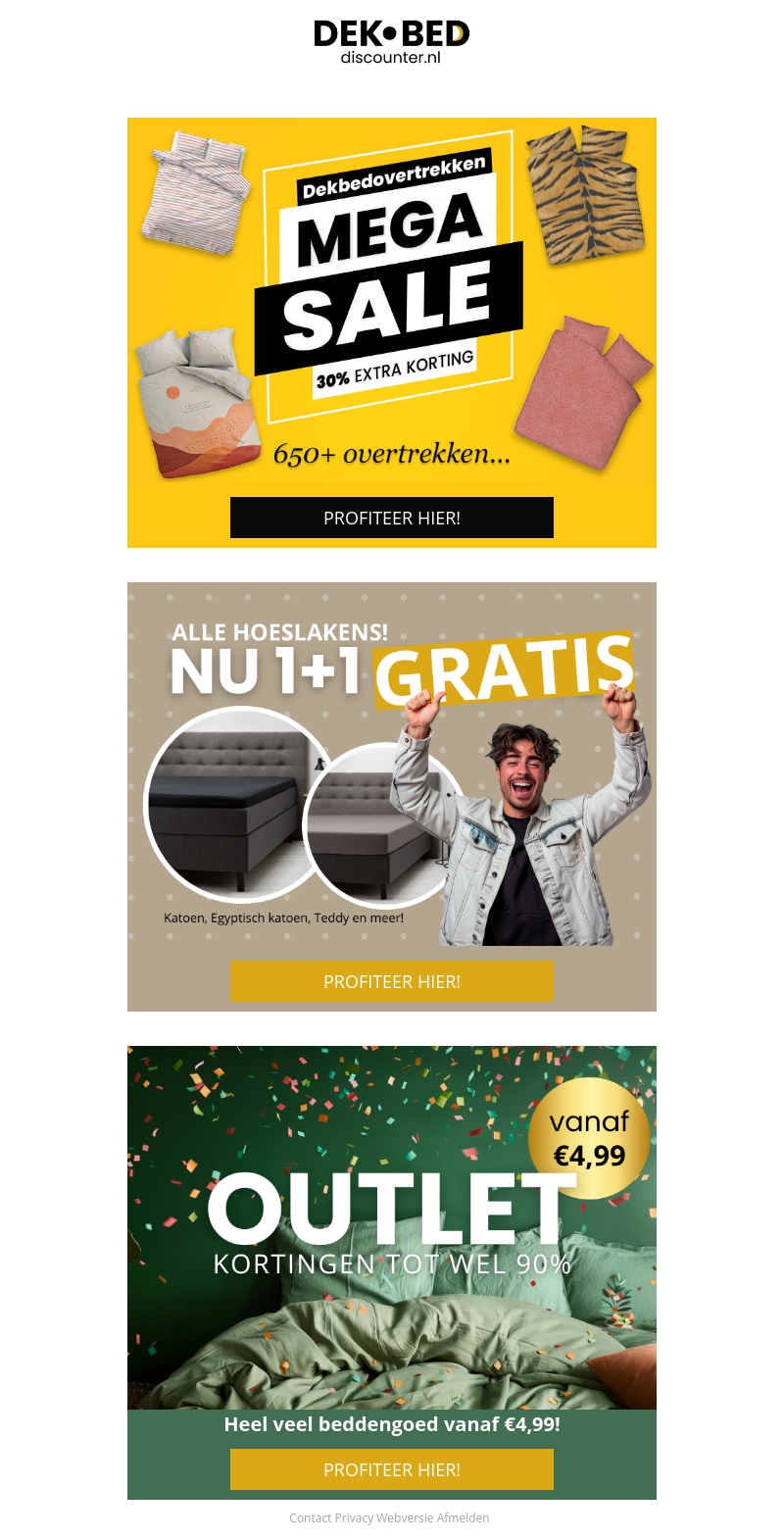Open the Outlet kortingen banner
This screenshot has width=784, height=1538.
tap(392, 1225)
